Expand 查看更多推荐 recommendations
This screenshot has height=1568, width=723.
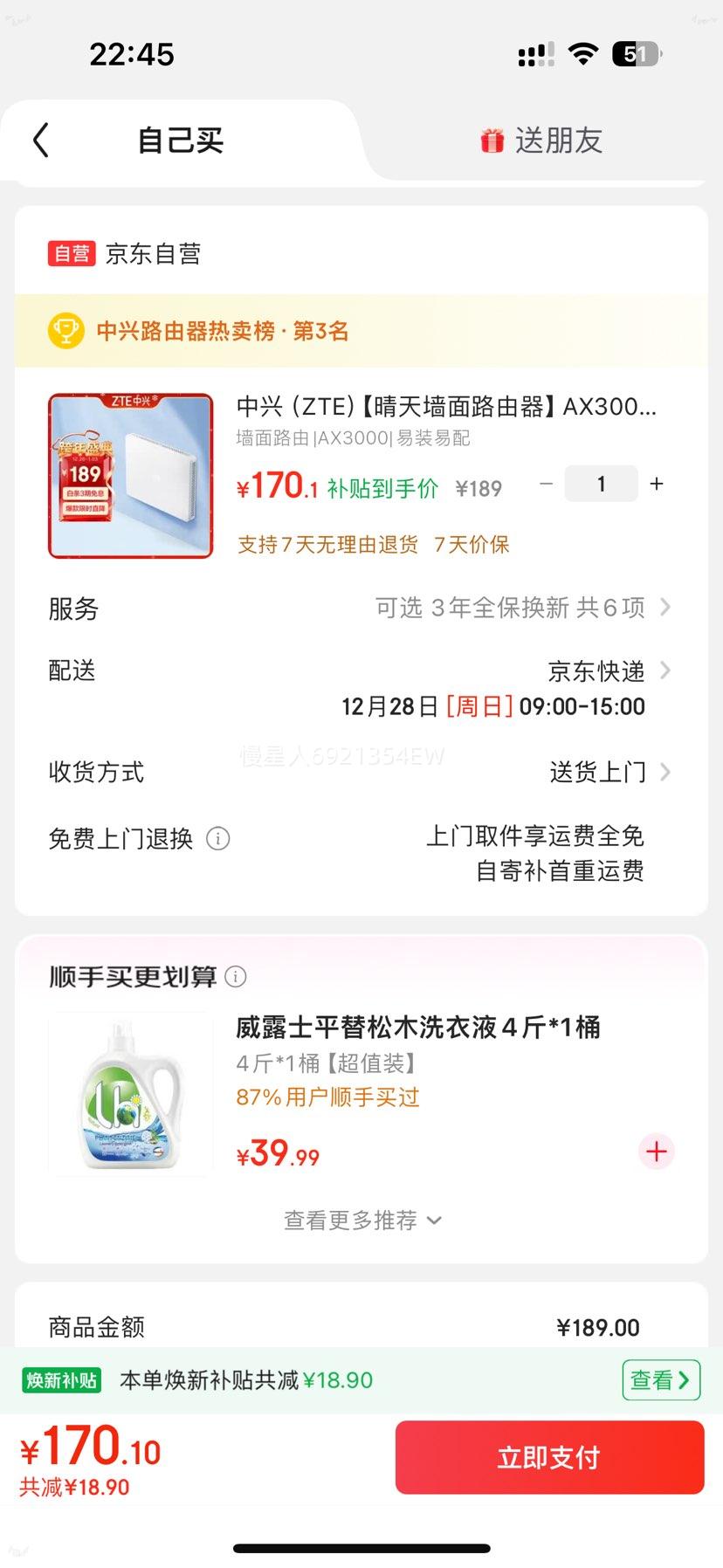361,1220
